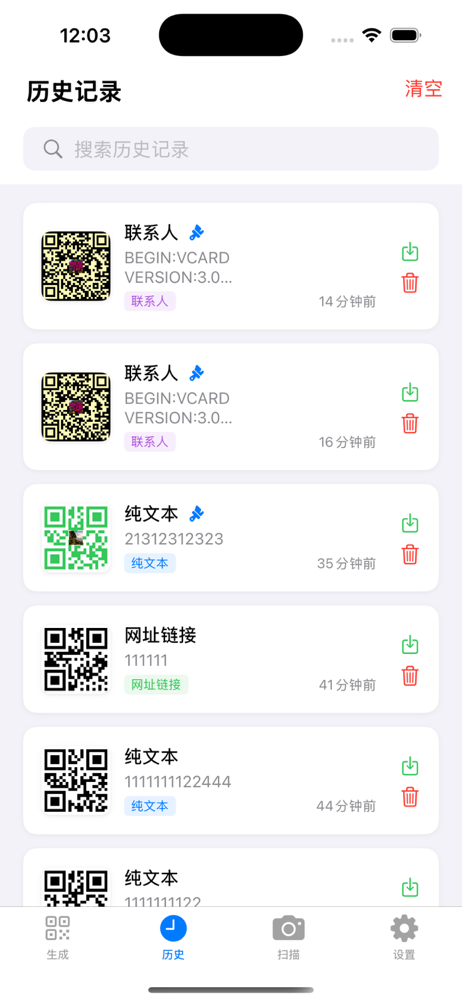Viewport: 462px width, 1000px height.
Task: Delete the 联系人 entry from 14分钟前
Action: click(410, 283)
